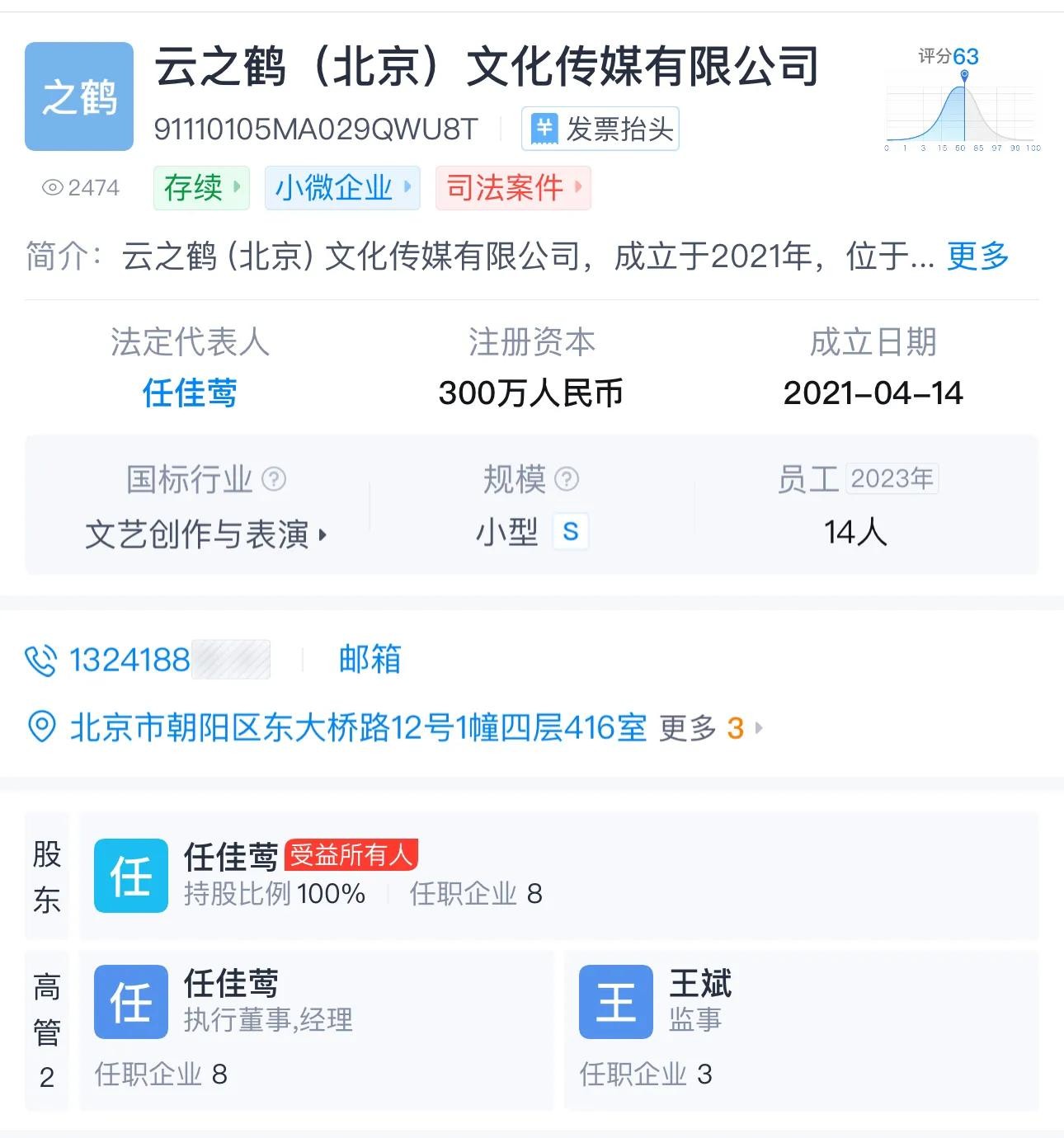
Task: View 司法案件 judicial cases
Action: coord(513,188)
